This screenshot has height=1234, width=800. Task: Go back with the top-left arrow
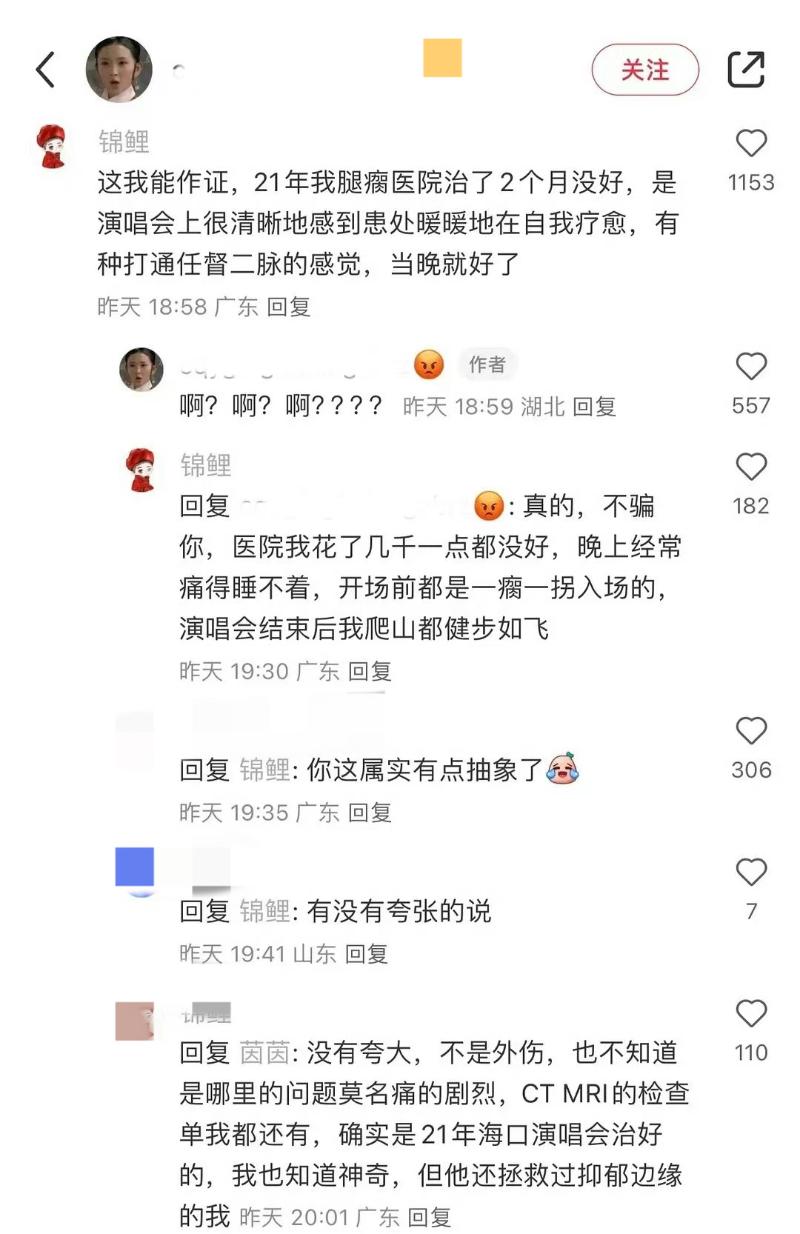click(x=46, y=70)
